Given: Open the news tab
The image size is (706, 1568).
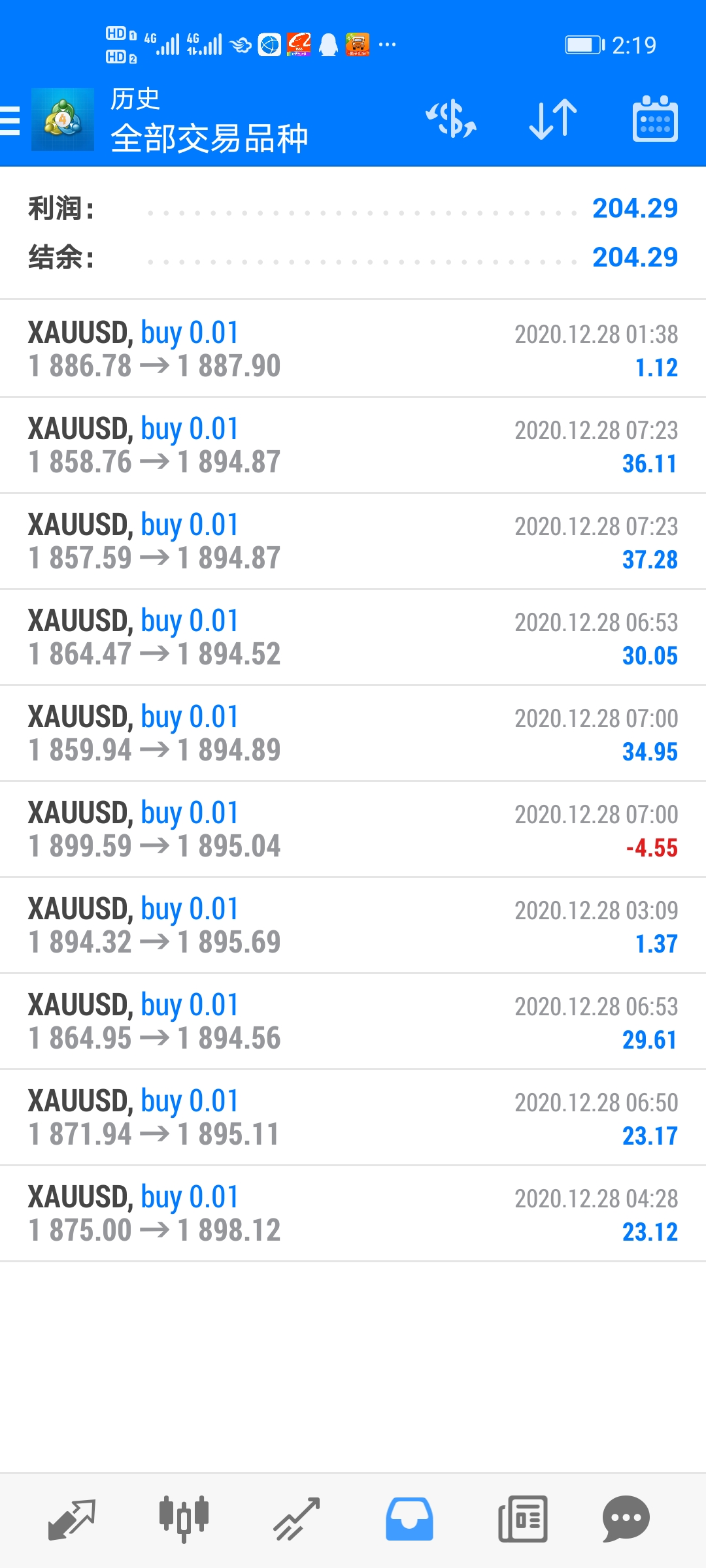Looking at the screenshot, I should coord(522,1520).
